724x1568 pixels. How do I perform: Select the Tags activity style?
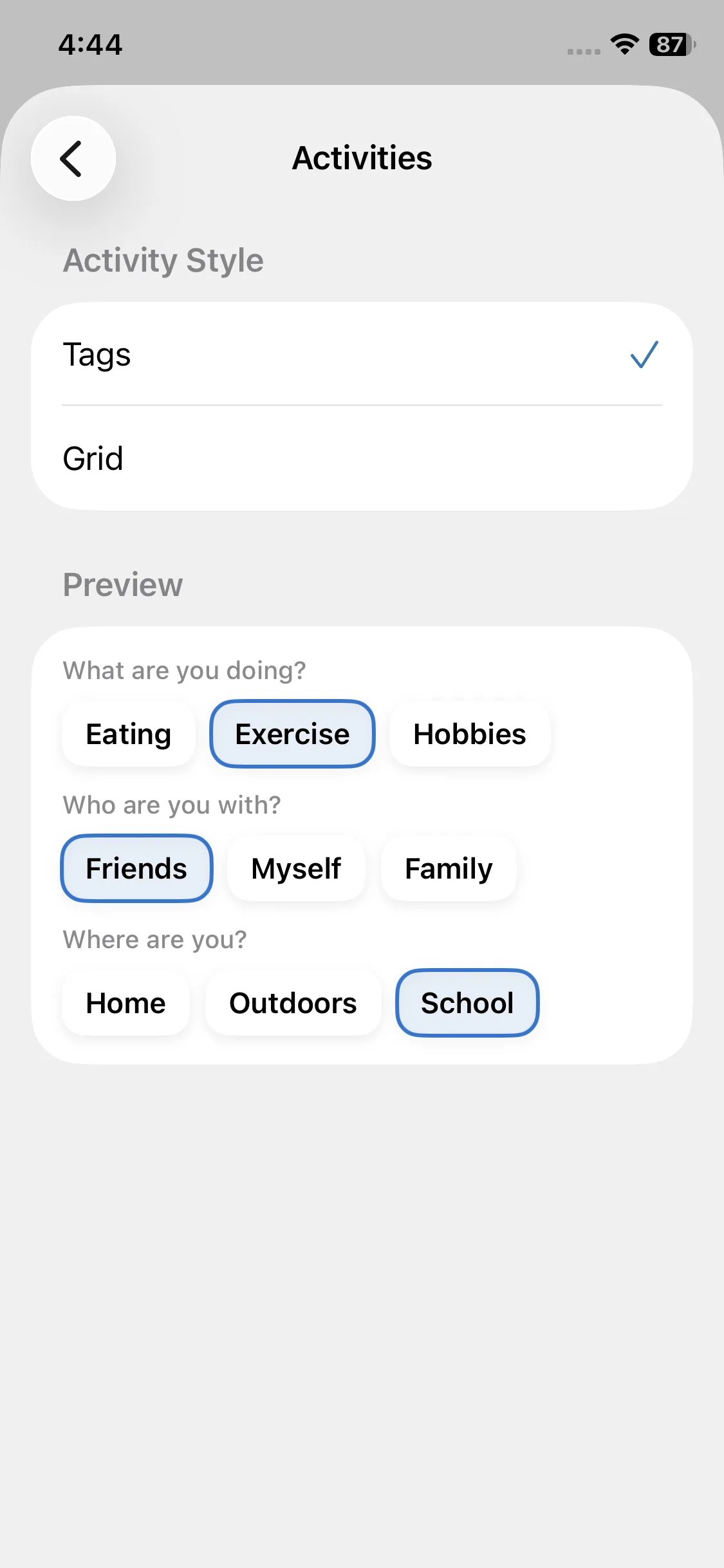[x=362, y=355]
